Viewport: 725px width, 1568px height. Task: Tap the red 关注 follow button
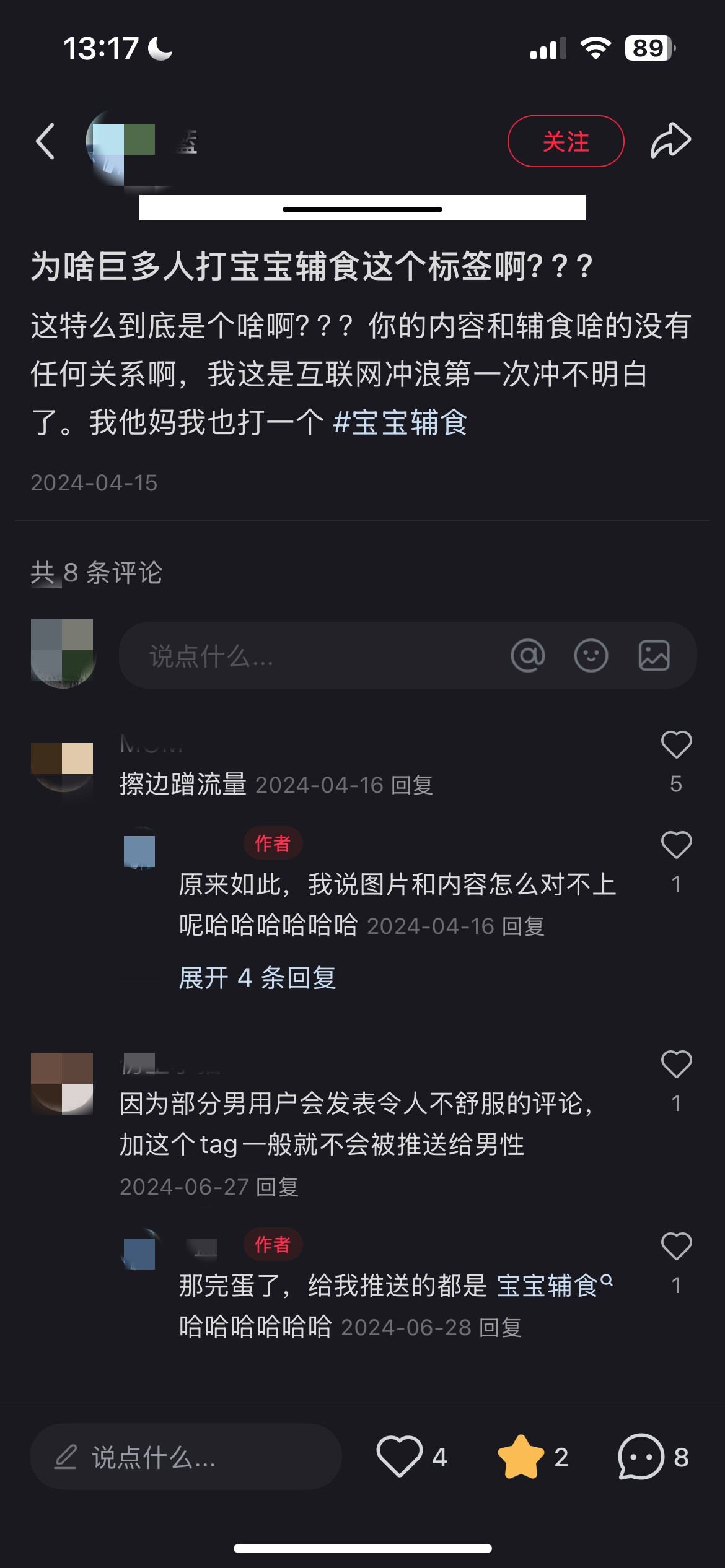[566, 141]
